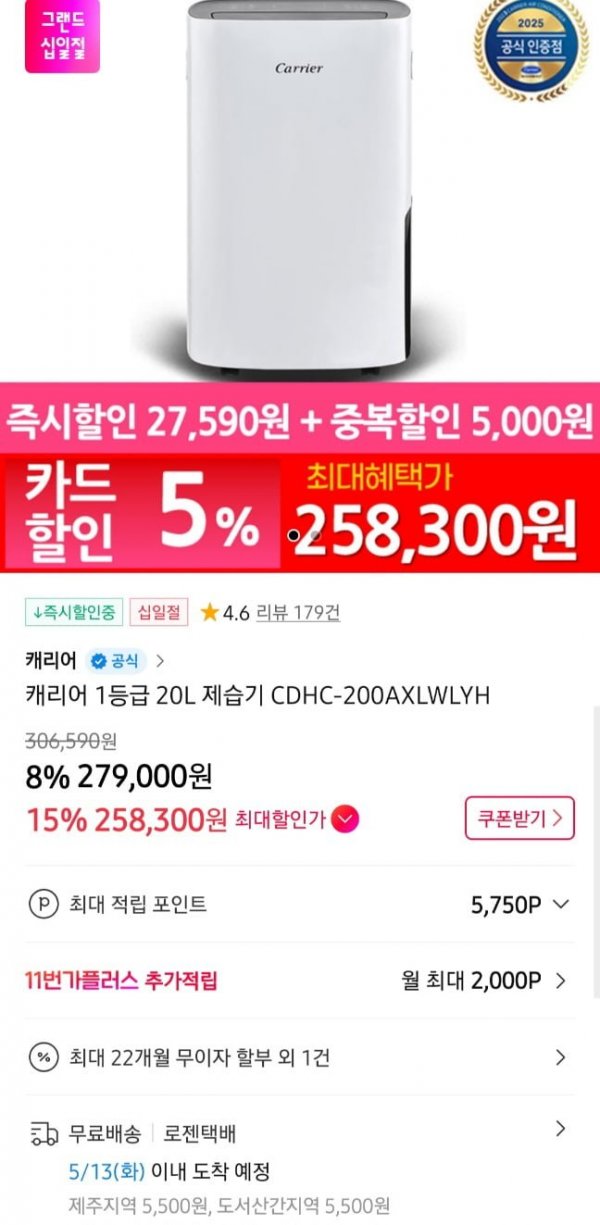Tap the 쿠폰받기 coupon button
The height and width of the screenshot is (1225, 600).
pyautogui.click(x=519, y=819)
